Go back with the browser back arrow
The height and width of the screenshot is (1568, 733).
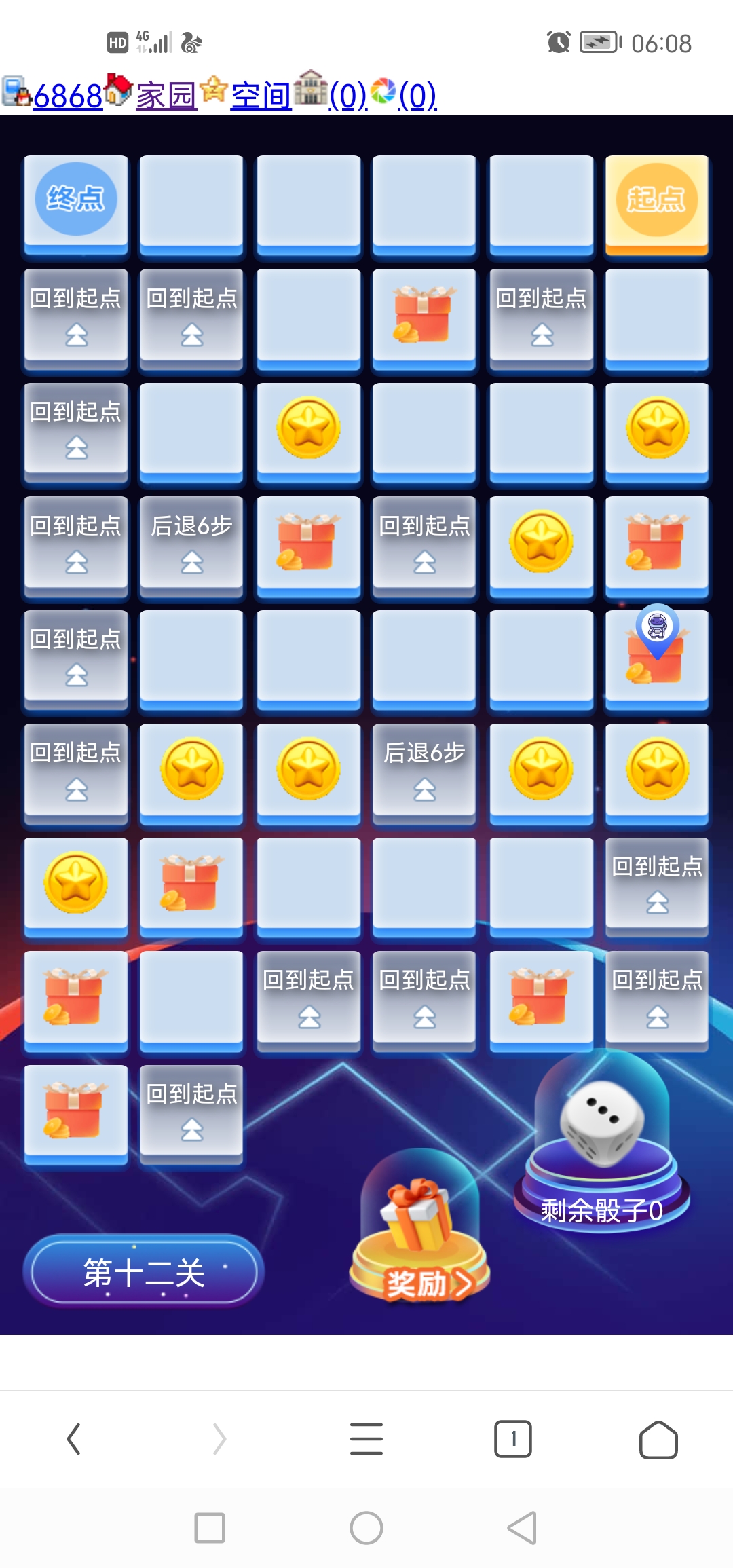(x=73, y=1439)
